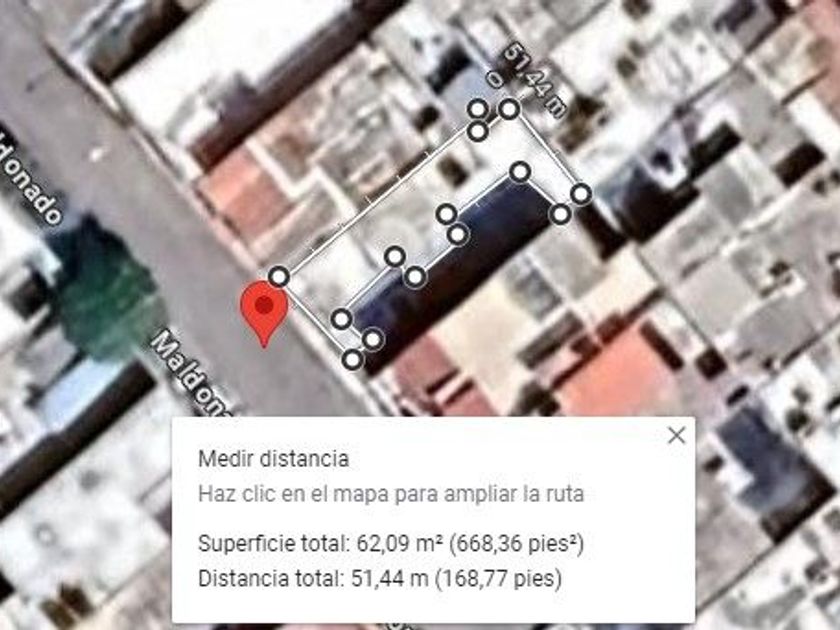Viewport: 840px width, 630px height.
Task: Tap the red location pin on the map
Action: [264, 314]
